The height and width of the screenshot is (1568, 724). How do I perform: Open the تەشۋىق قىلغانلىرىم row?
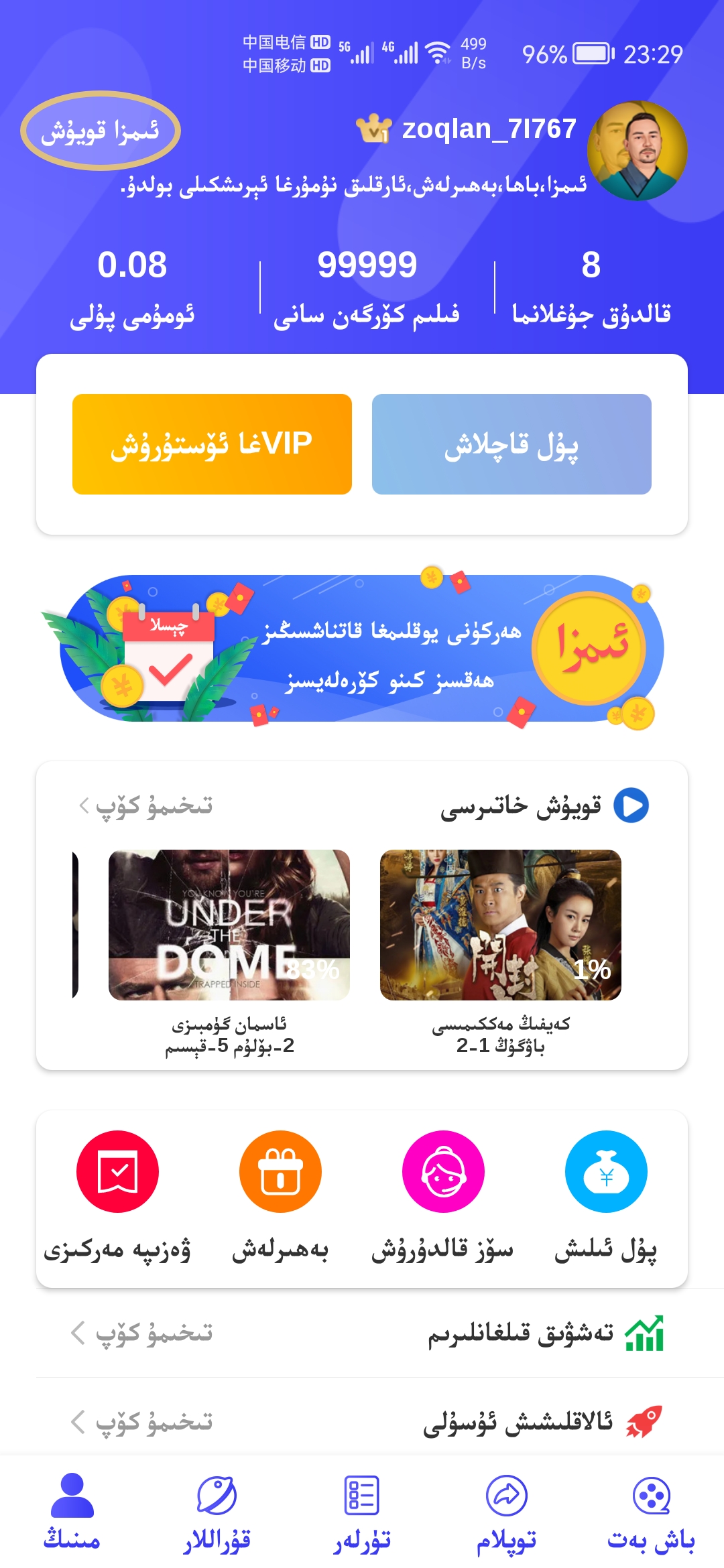[362, 1333]
